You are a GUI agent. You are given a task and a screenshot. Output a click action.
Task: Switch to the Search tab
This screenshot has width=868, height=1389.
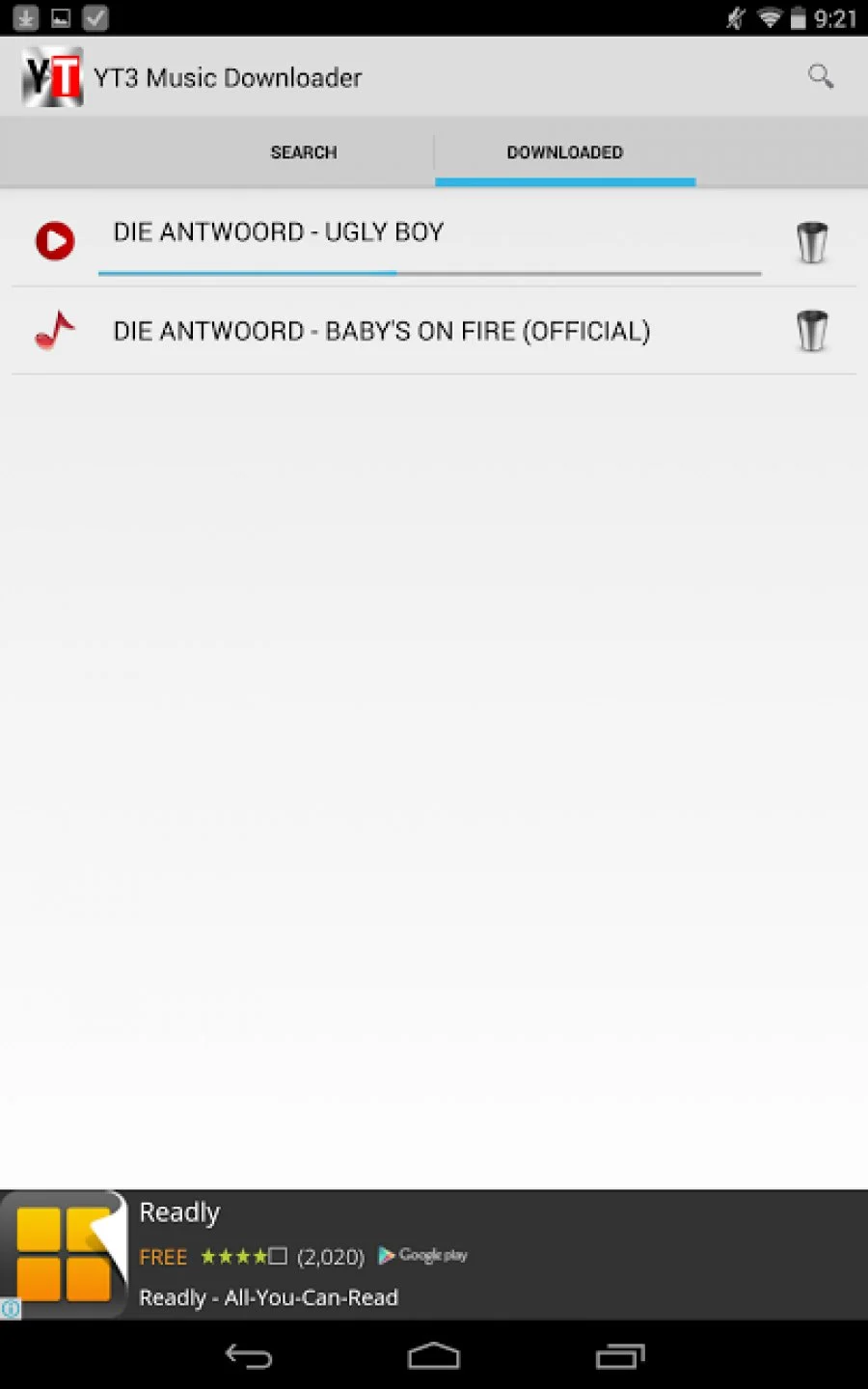click(304, 152)
